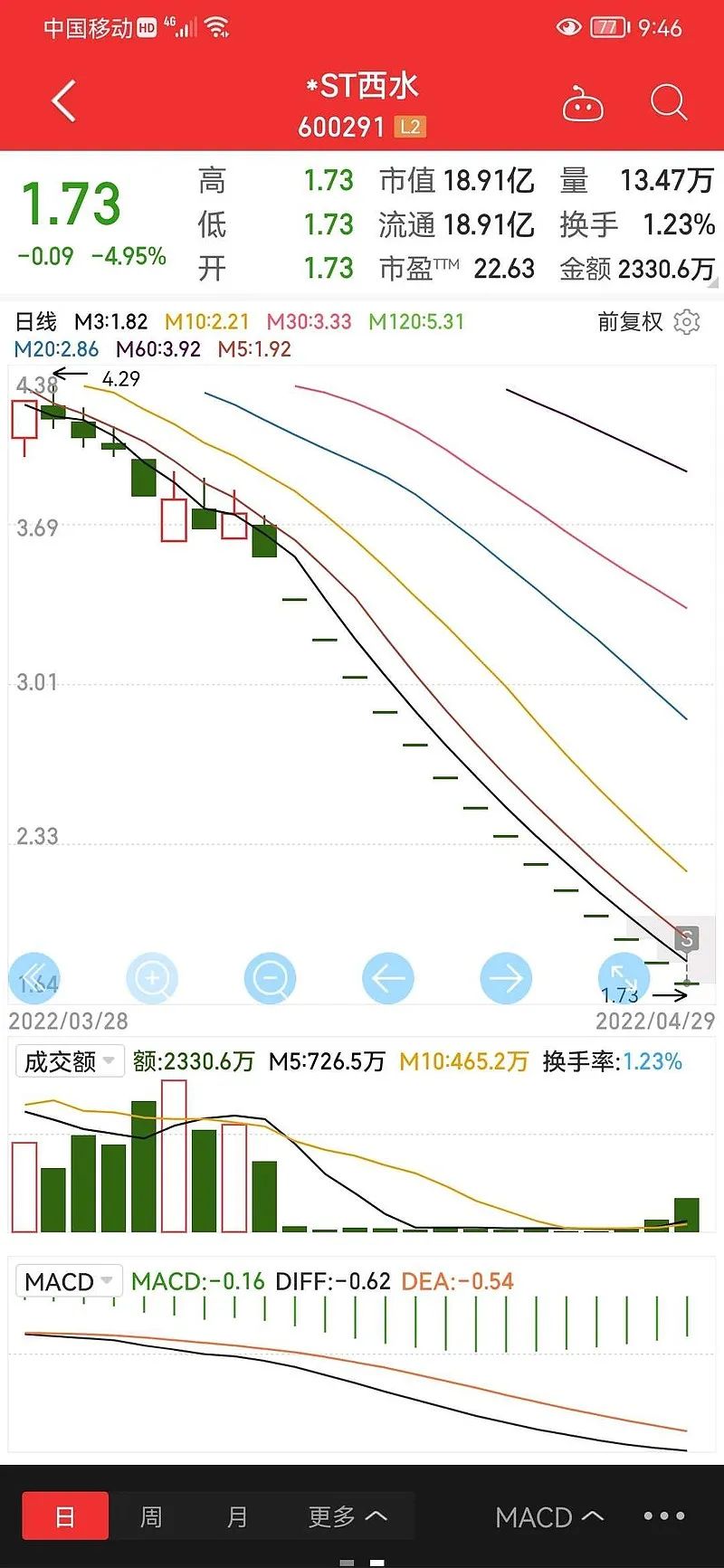The height and width of the screenshot is (1568, 724).
Task: Click the search magnifier icon
Action: (668, 102)
